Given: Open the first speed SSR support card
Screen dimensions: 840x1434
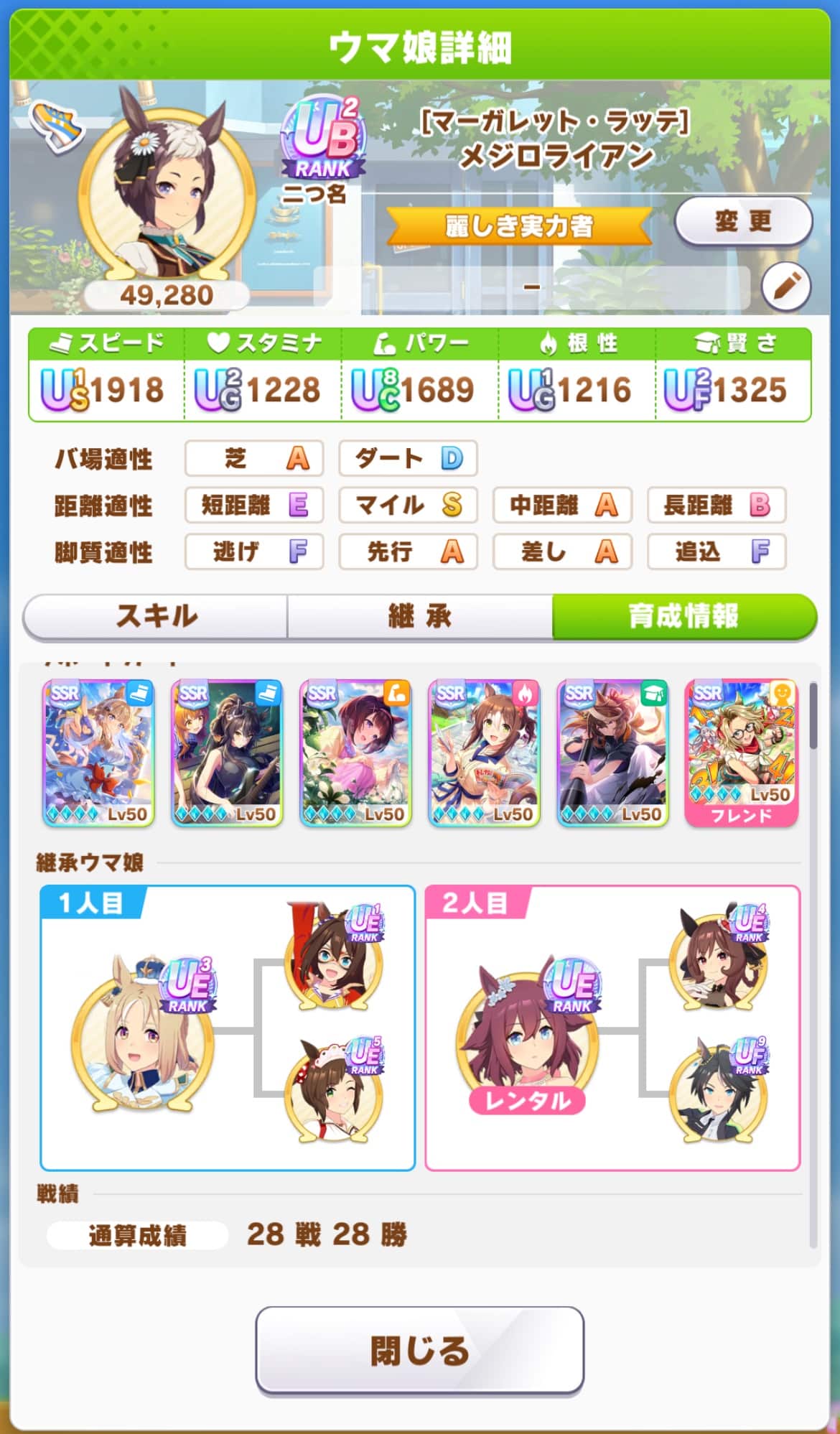Looking at the screenshot, I should tap(98, 753).
